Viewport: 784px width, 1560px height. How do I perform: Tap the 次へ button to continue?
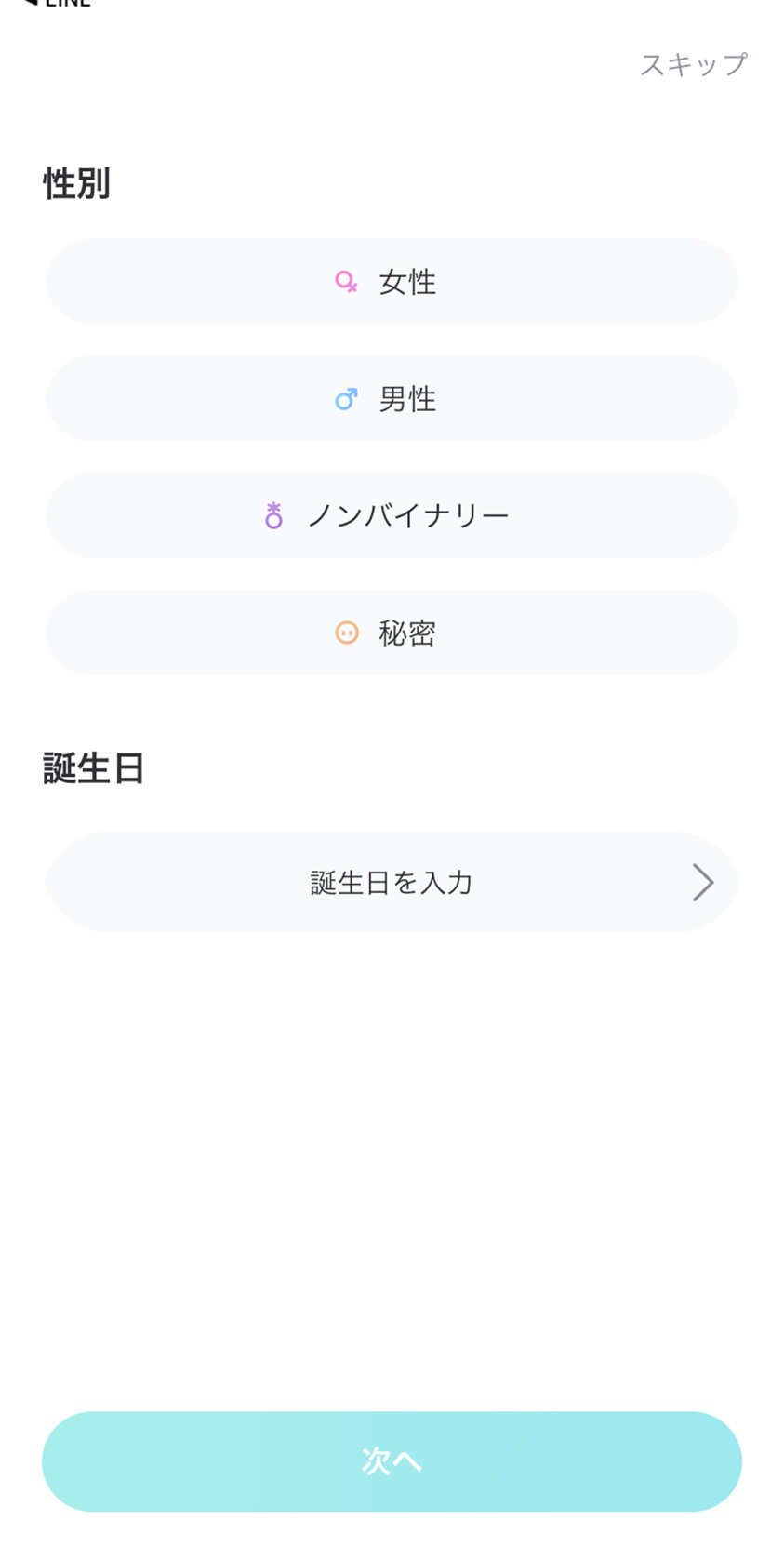(x=392, y=1460)
